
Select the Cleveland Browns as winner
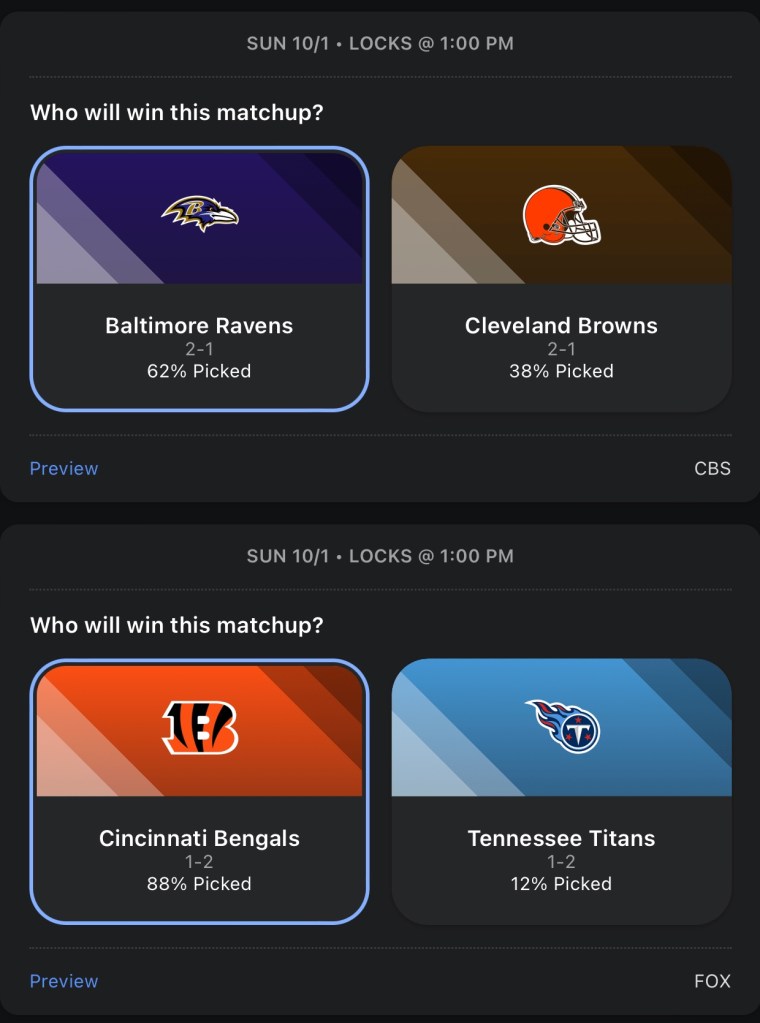(x=561, y=279)
